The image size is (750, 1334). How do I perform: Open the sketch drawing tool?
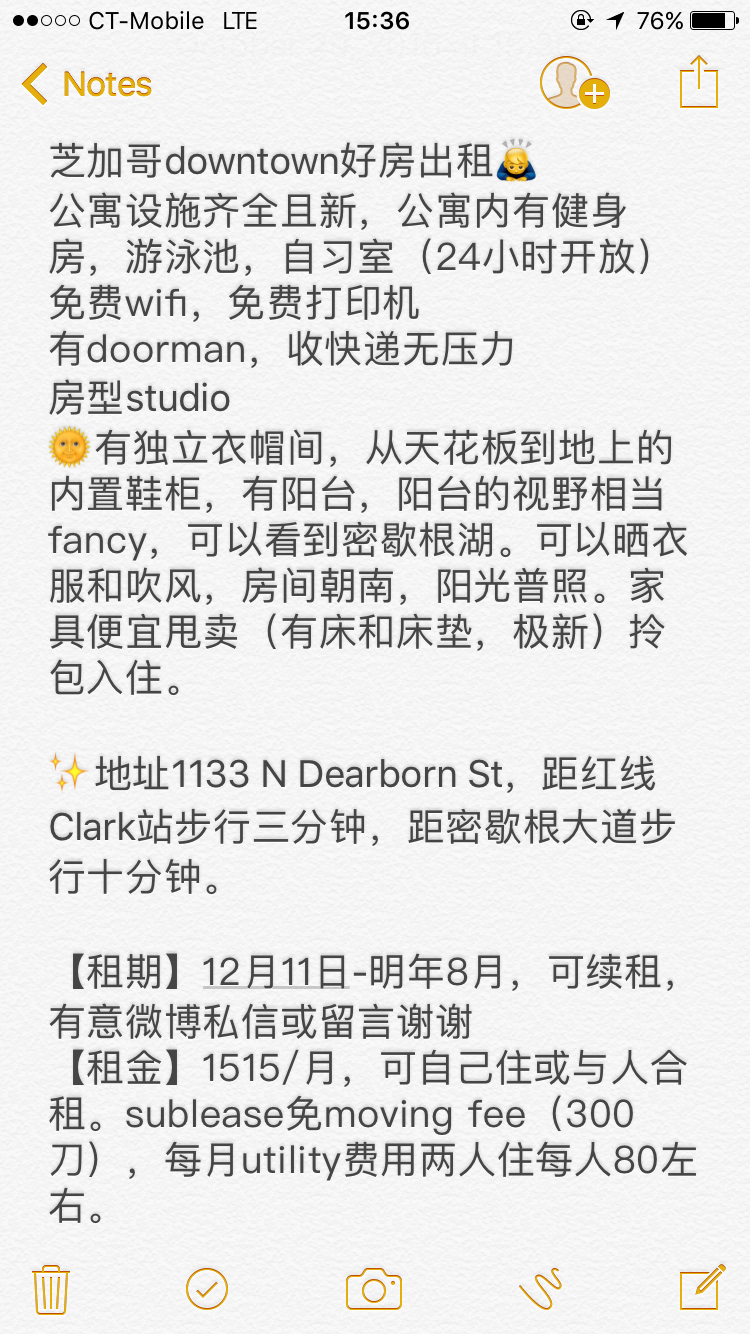(x=541, y=1288)
